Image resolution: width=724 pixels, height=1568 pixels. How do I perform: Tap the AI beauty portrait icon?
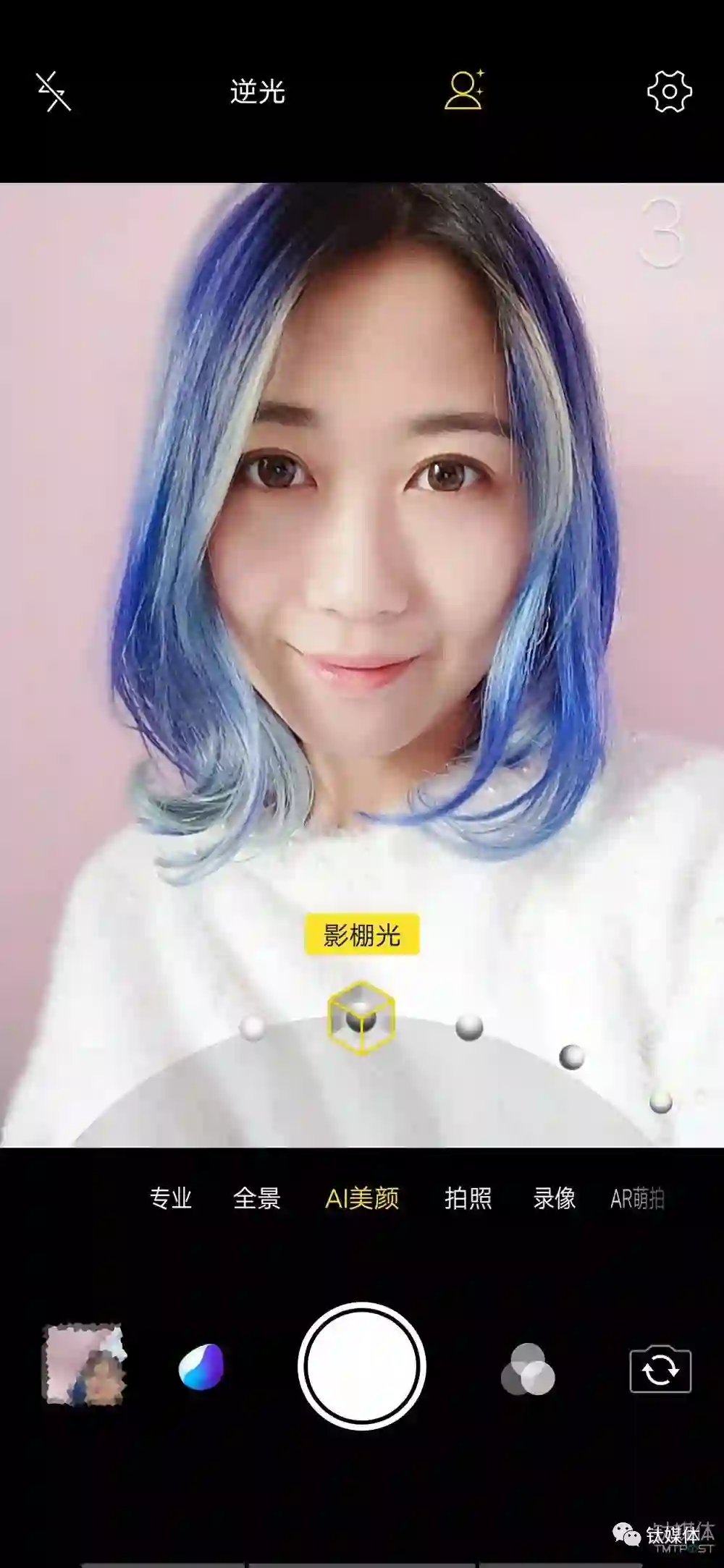pos(463,90)
